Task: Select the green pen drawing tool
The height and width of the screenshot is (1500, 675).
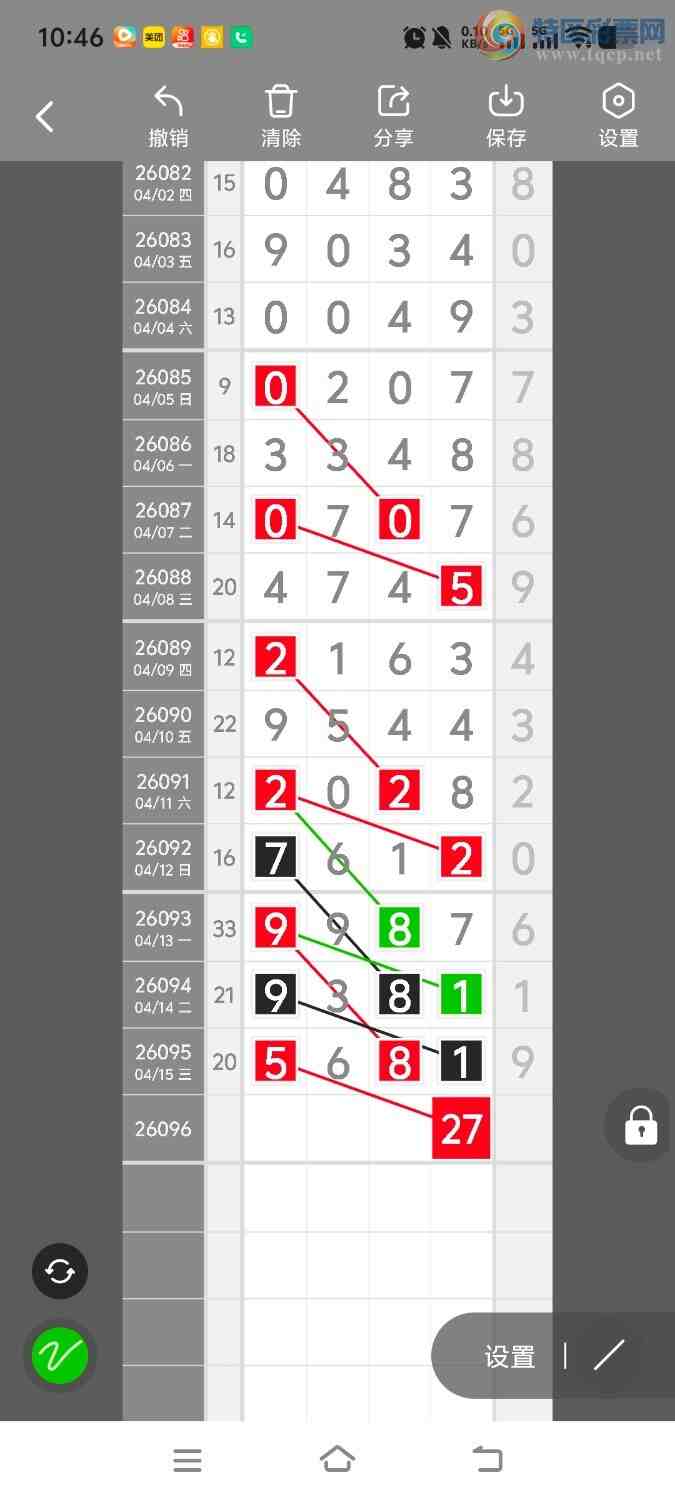Action: [x=60, y=1356]
